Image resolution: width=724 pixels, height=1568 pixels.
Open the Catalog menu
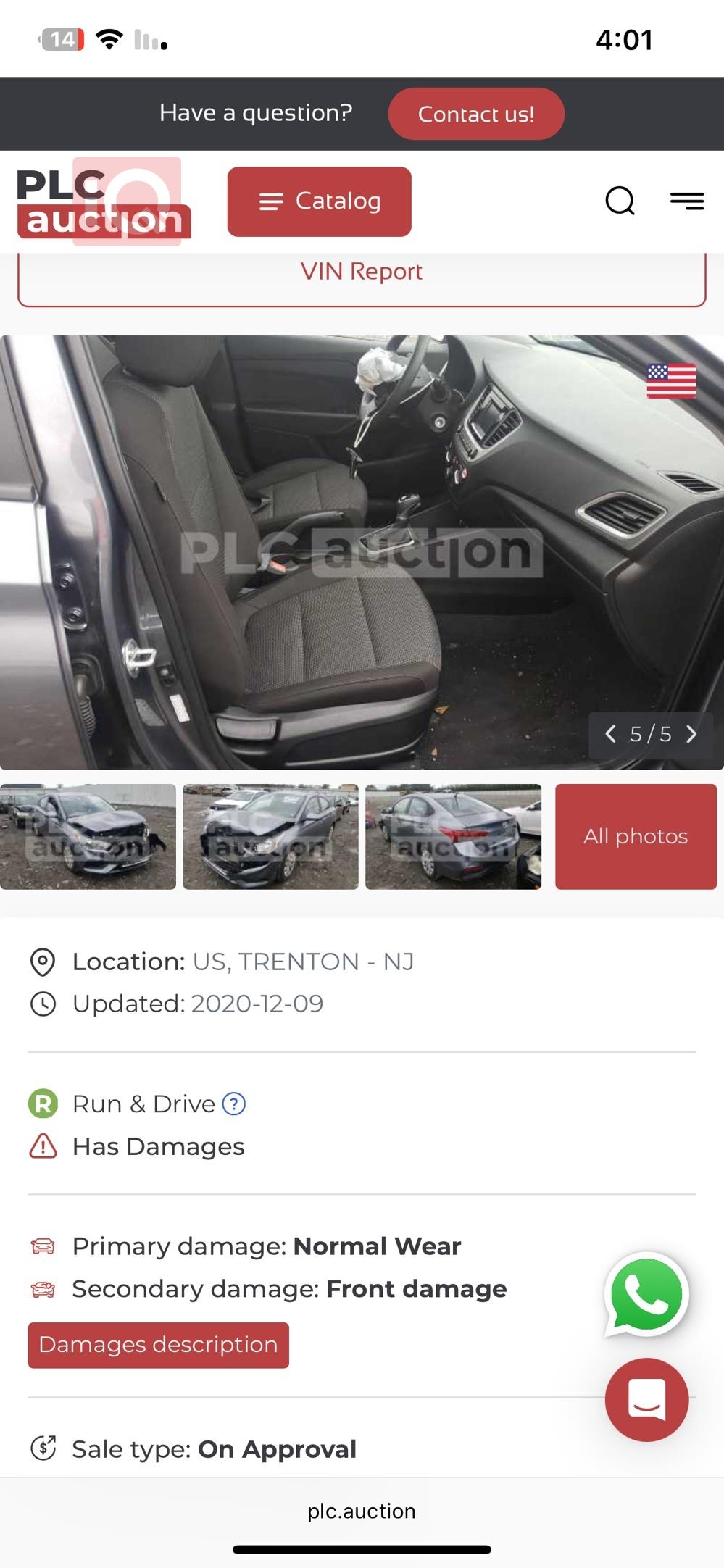click(x=319, y=201)
